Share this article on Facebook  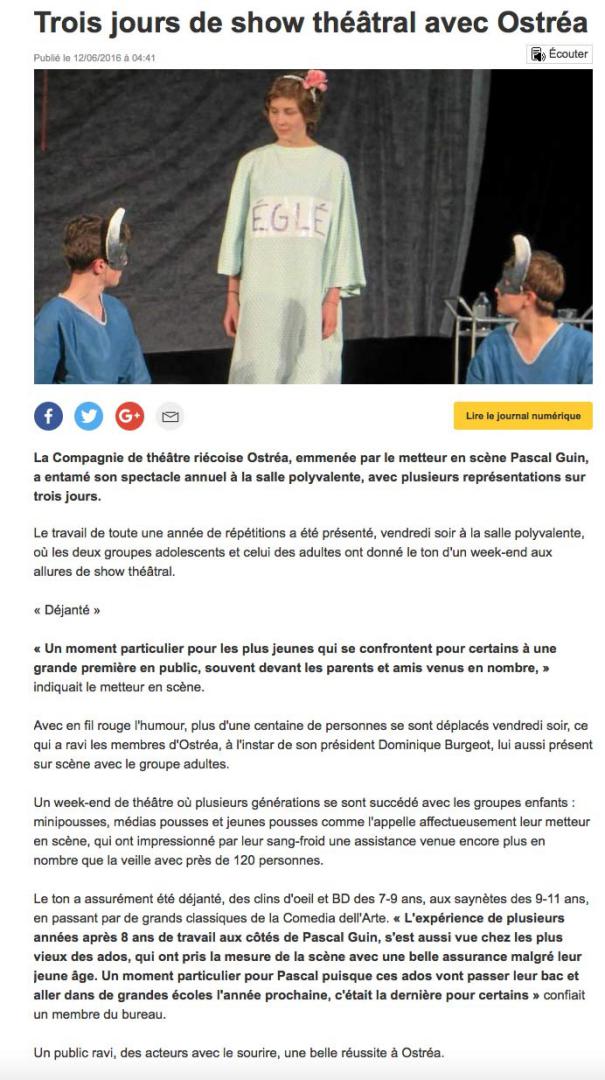[x=48, y=416]
